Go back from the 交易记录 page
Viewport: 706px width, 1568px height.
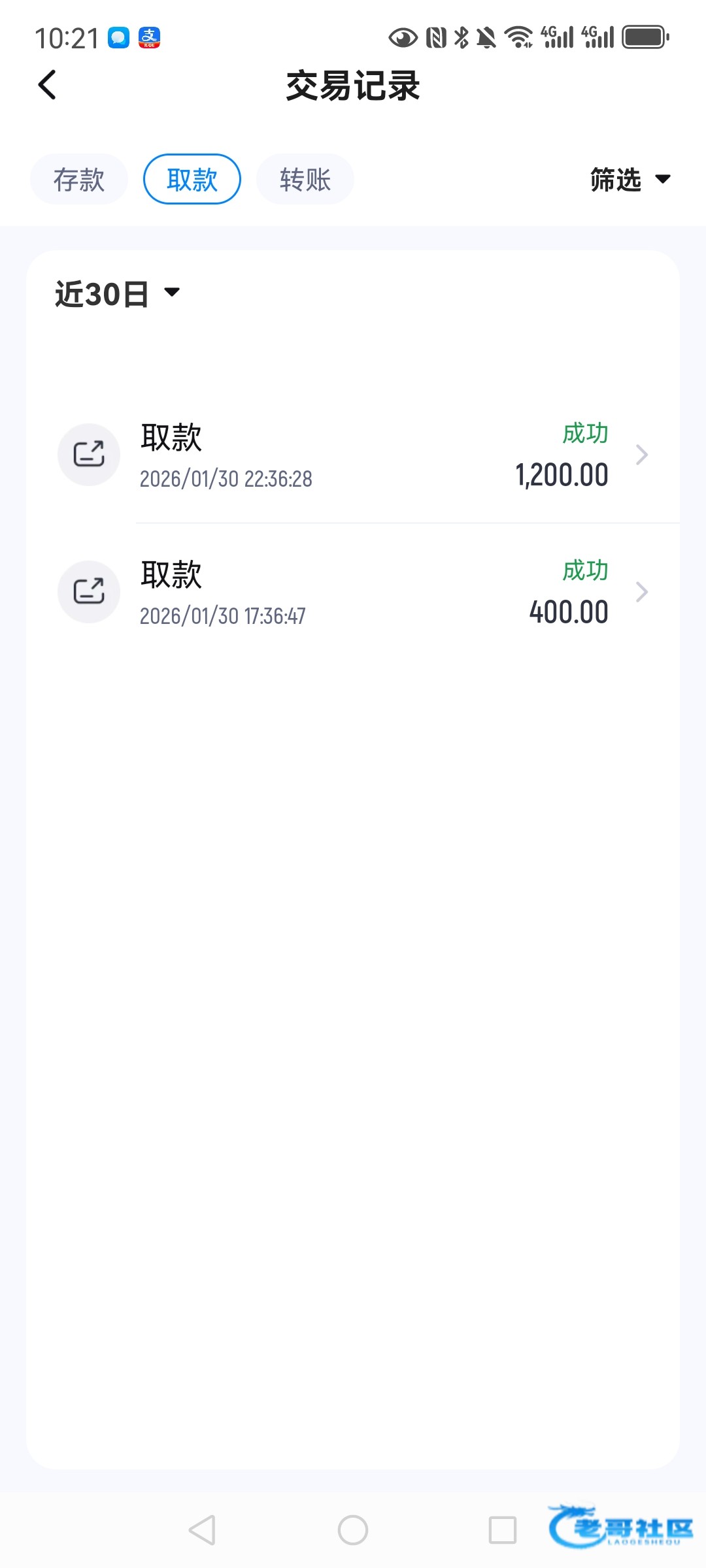[x=47, y=86]
